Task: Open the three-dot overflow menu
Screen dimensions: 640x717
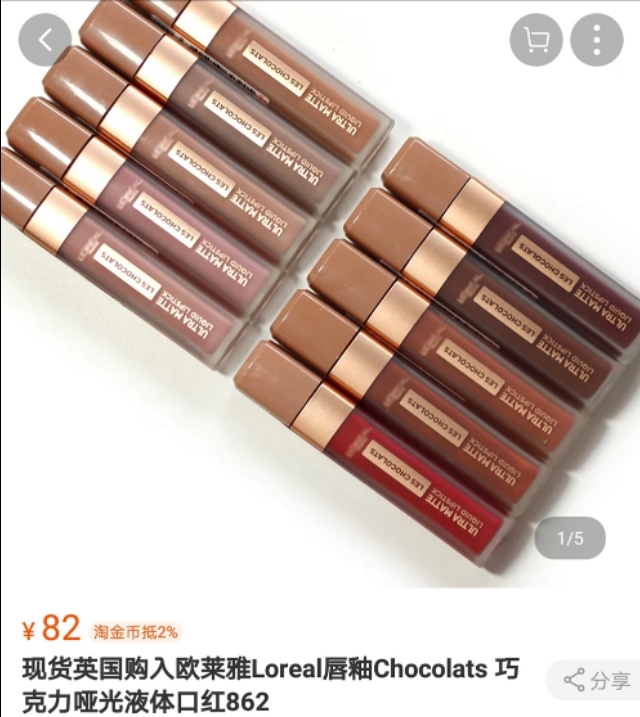Action: pos(596,41)
